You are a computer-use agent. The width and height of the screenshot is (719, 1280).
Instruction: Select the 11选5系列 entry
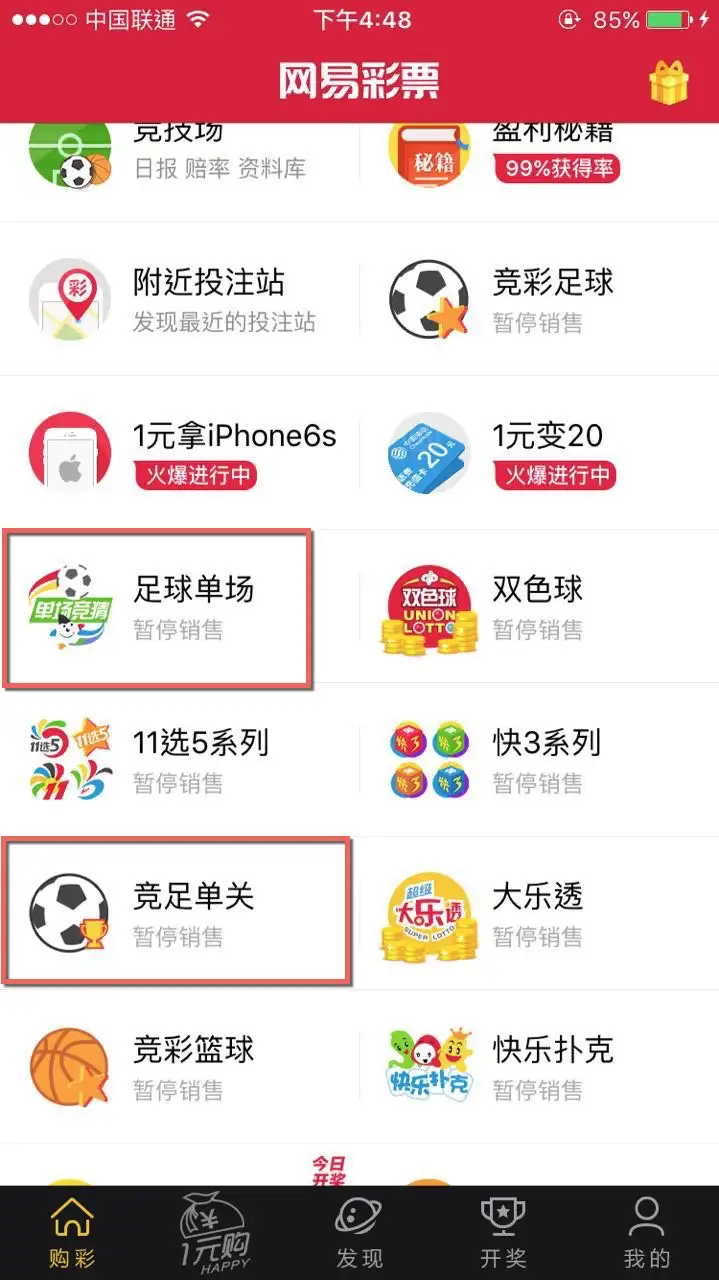click(180, 760)
